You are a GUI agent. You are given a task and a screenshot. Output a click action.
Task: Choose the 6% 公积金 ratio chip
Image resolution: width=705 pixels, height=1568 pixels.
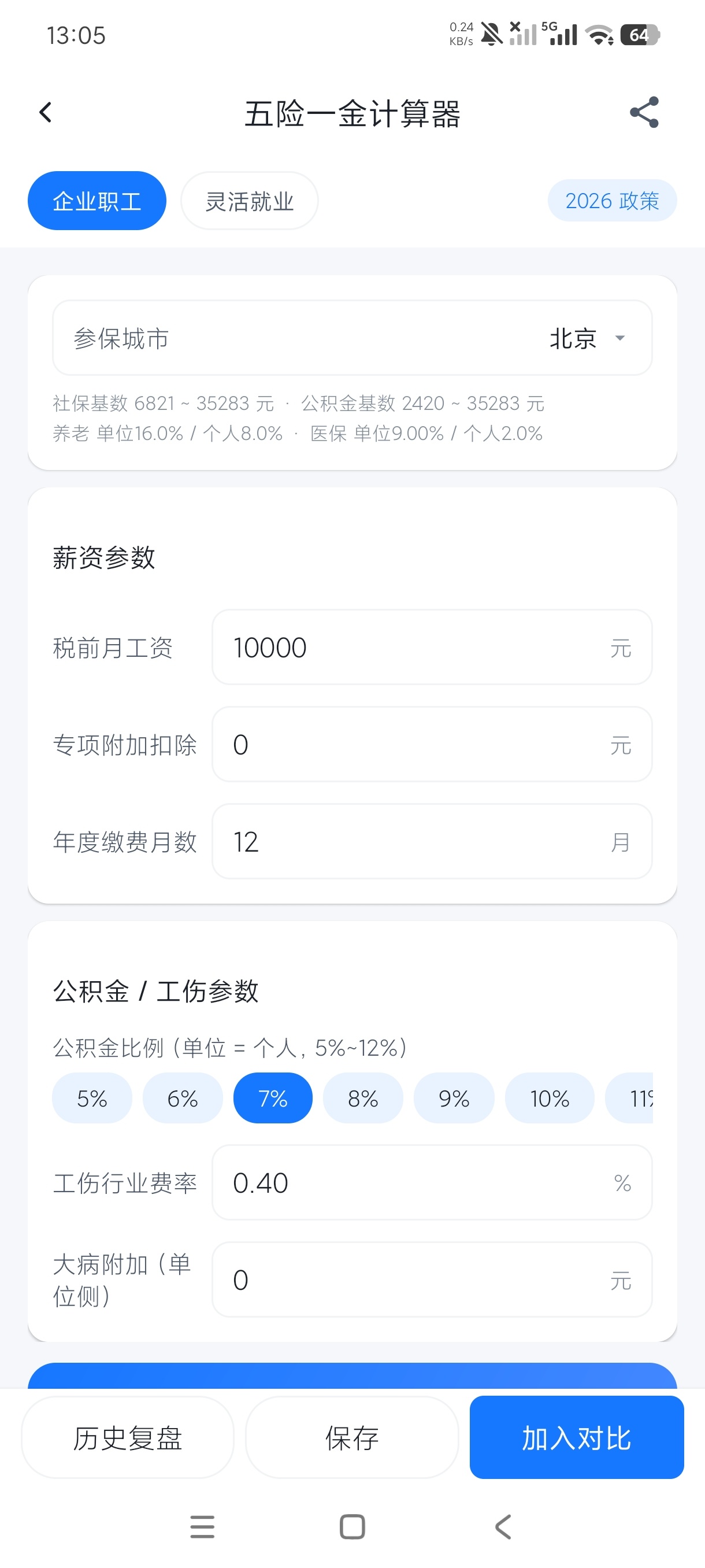(183, 1099)
